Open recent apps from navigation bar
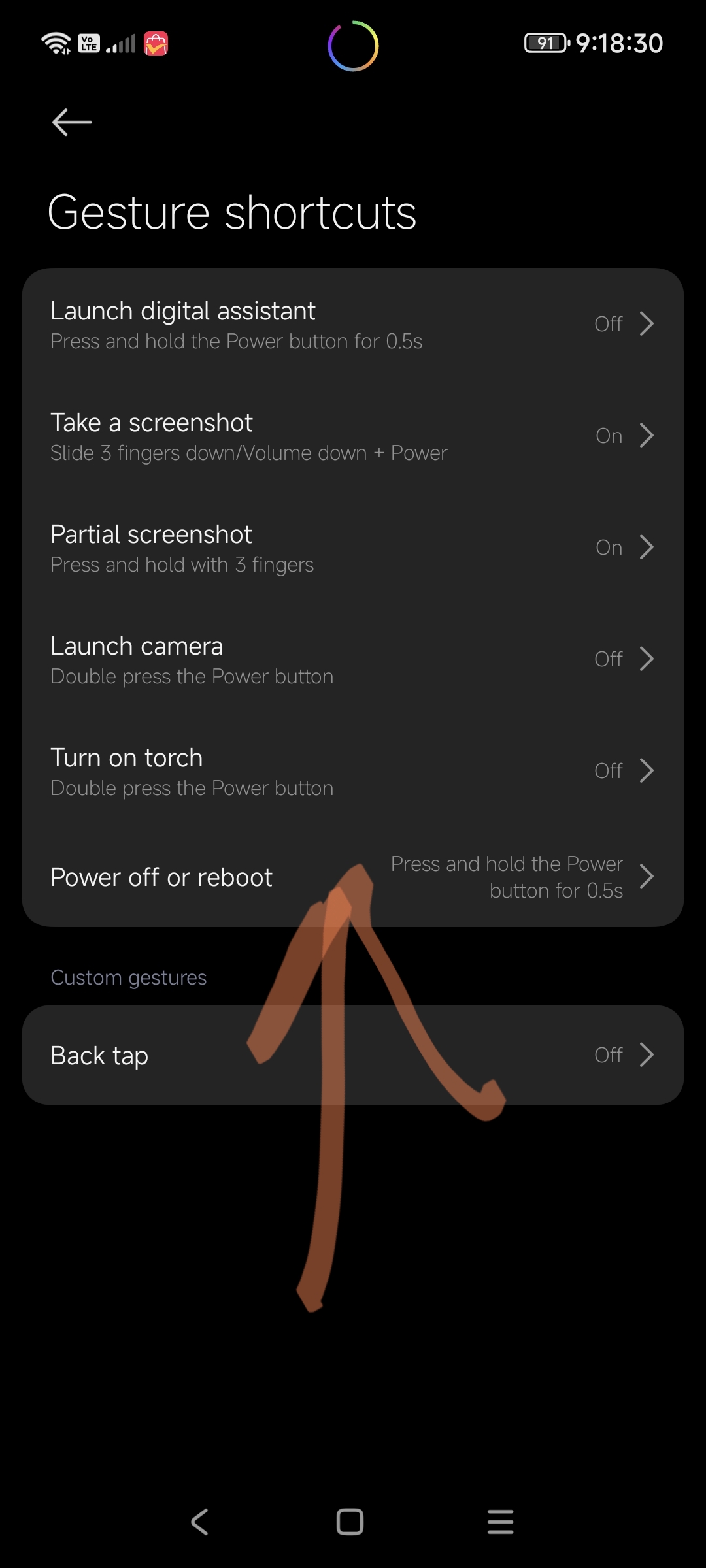Viewport: 706px width, 1568px height. (x=501, y=1522)
